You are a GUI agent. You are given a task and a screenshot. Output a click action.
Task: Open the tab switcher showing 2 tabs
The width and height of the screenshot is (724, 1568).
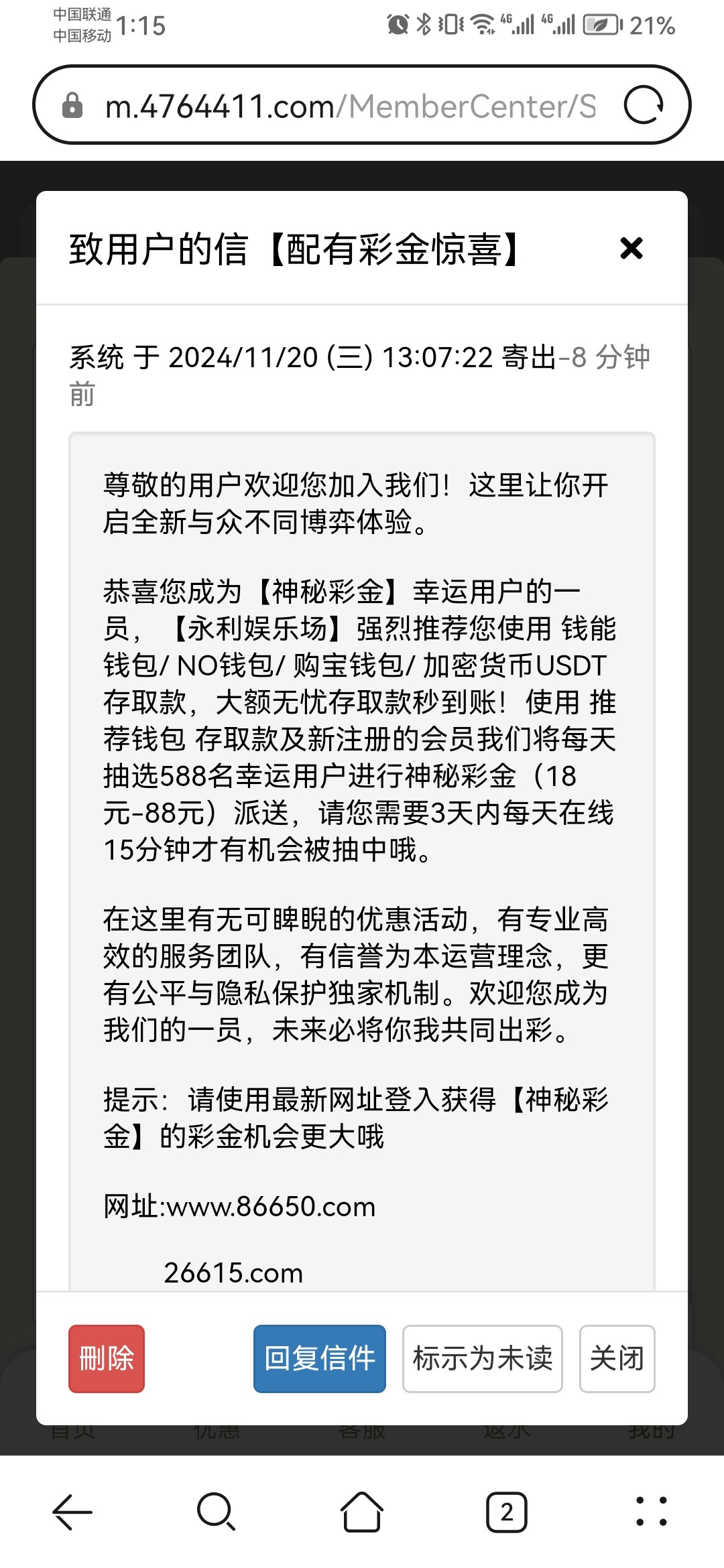507,1512
